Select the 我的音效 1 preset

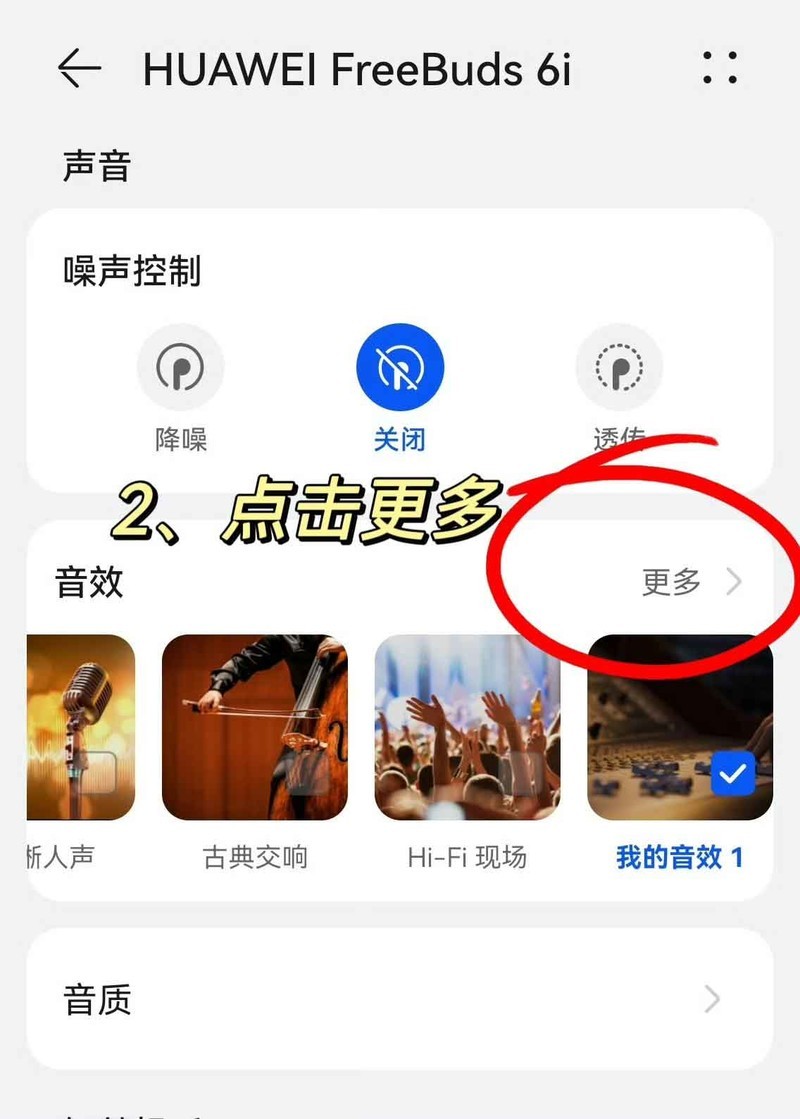(x=680, y=727)
